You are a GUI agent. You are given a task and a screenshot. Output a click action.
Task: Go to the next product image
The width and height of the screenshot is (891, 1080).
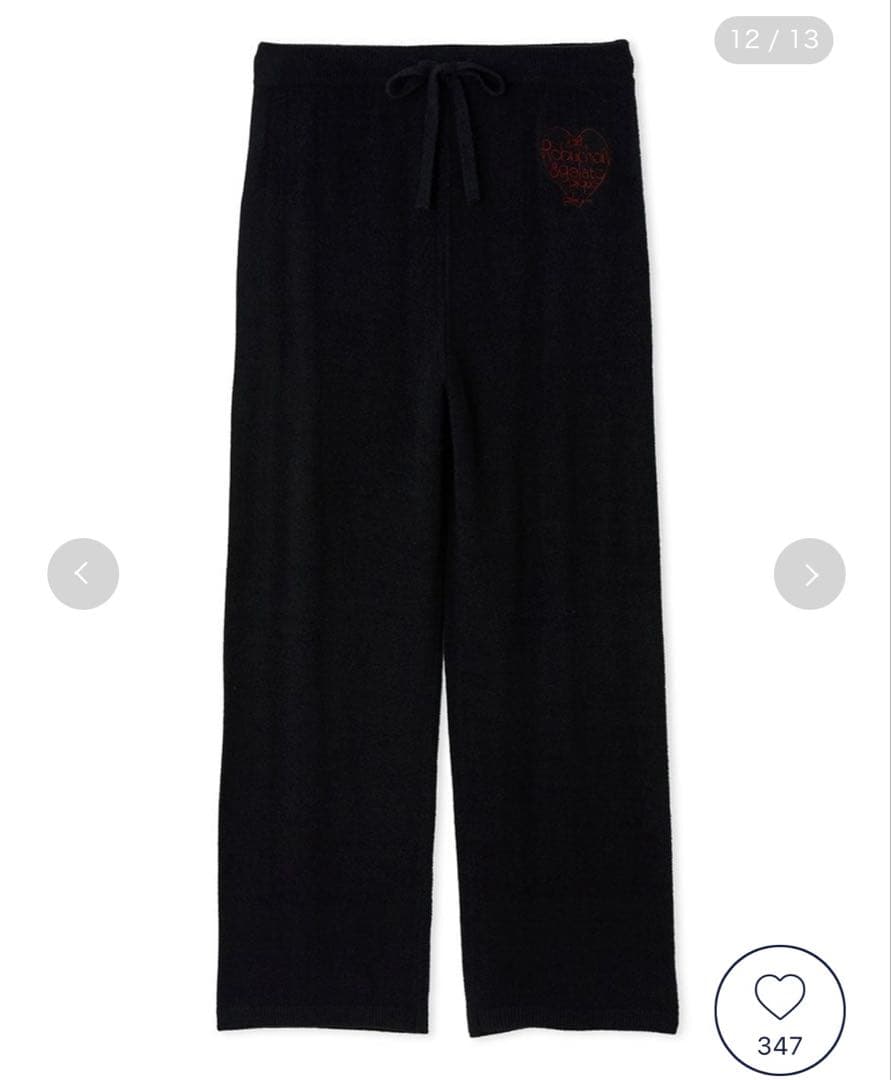(x=809, y=574)
